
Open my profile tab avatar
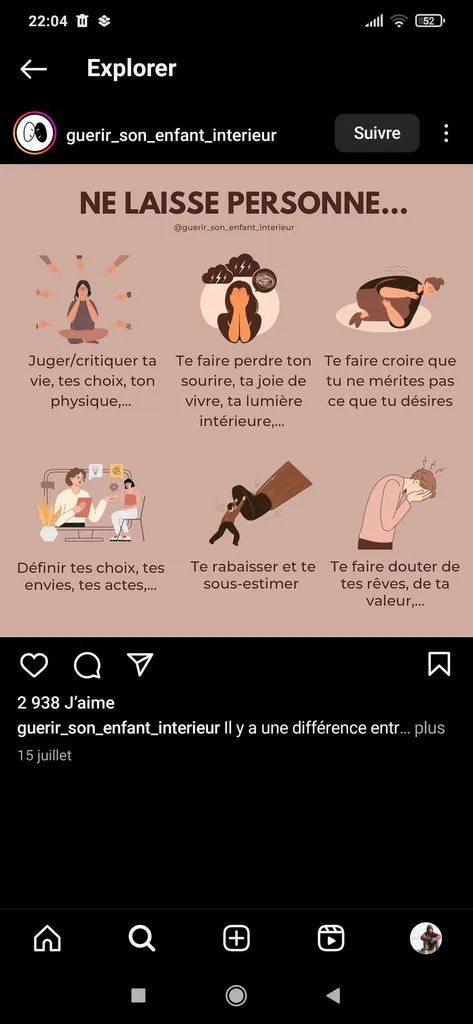click(x=426, y=939)
